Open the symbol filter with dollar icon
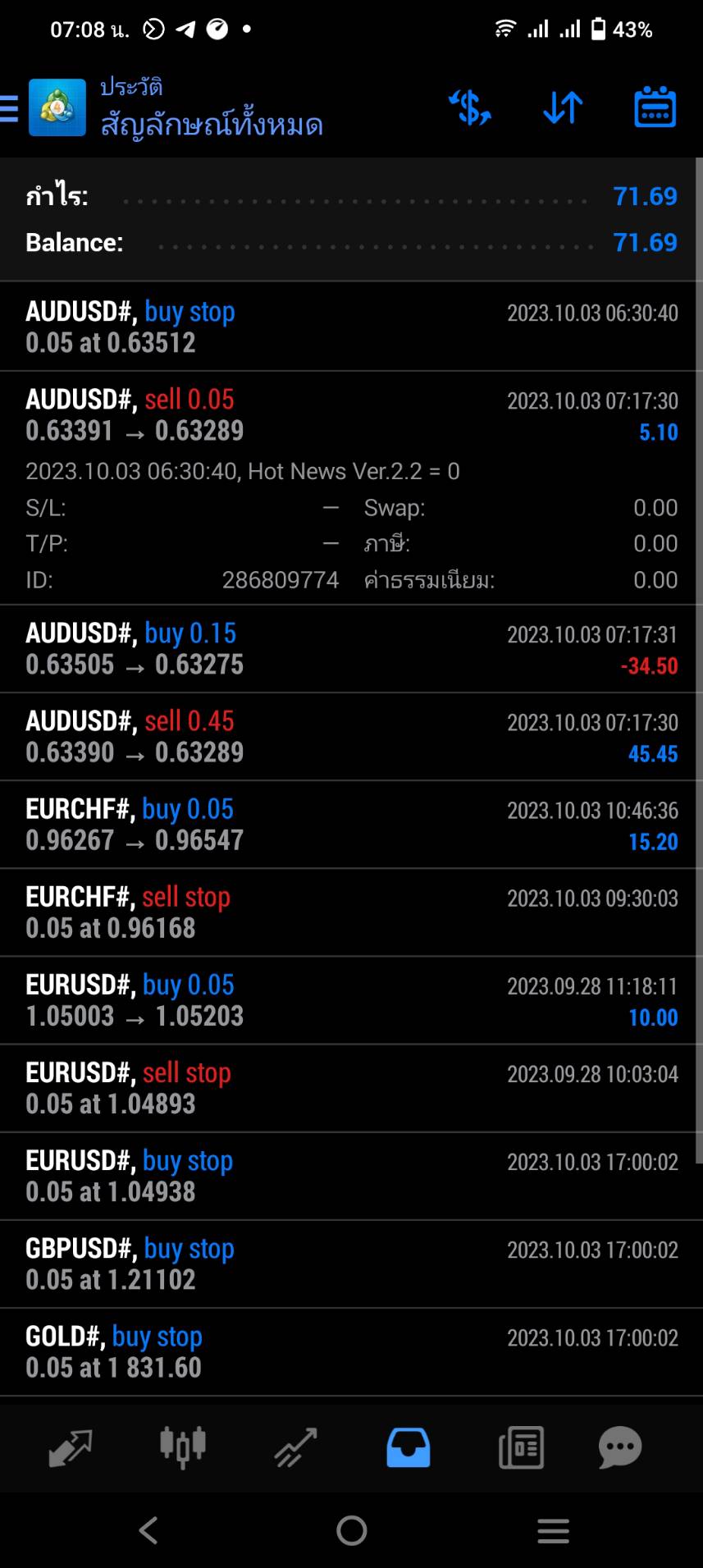Viewport: 703px width, 1568px height. (x=470, y=107)
